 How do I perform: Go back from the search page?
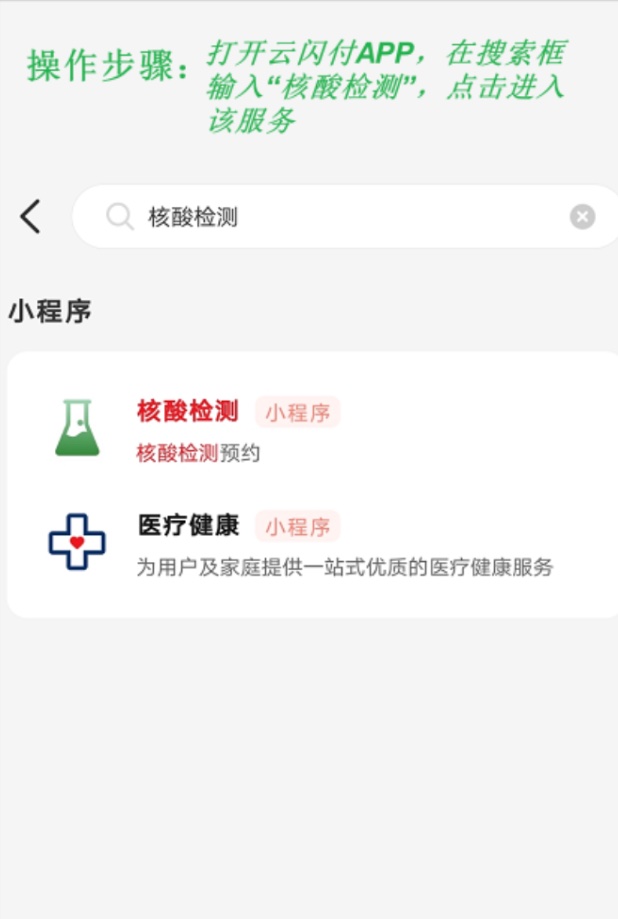coord(31,216)
